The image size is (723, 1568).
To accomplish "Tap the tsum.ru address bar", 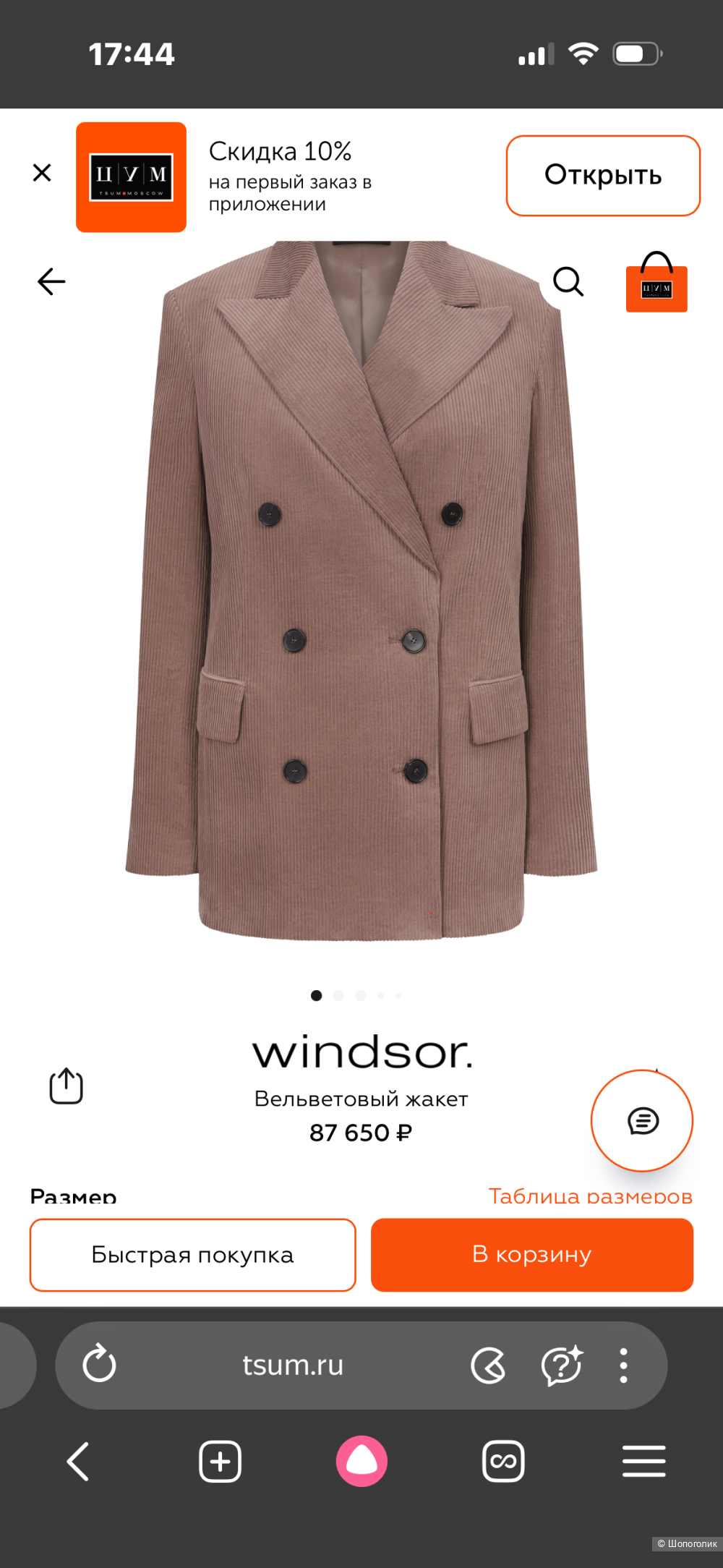I will click(x=294, y=1365).
